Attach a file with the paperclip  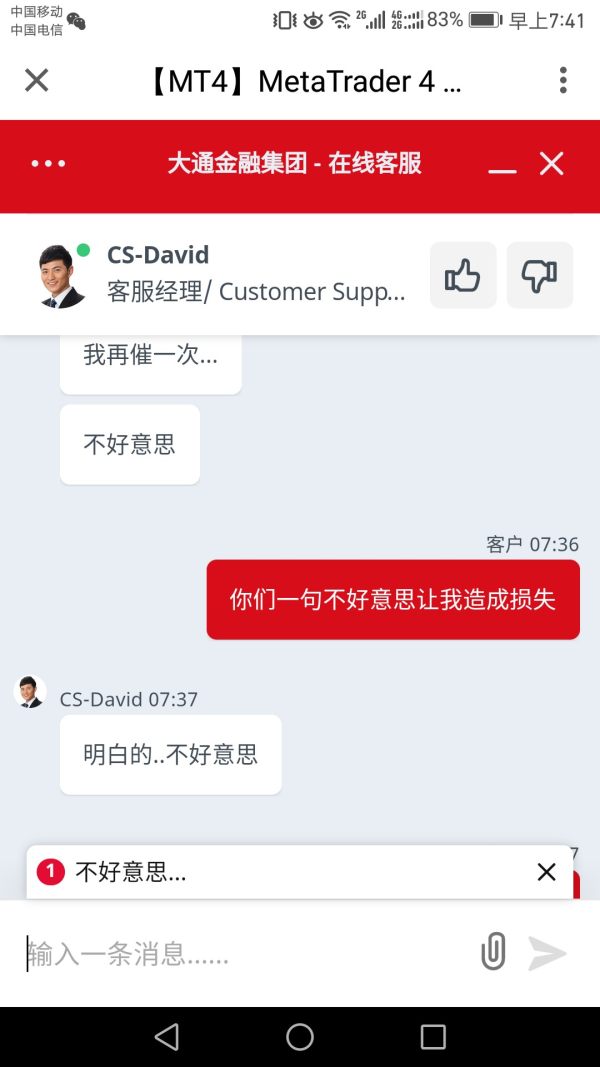[x=493, y=952]
